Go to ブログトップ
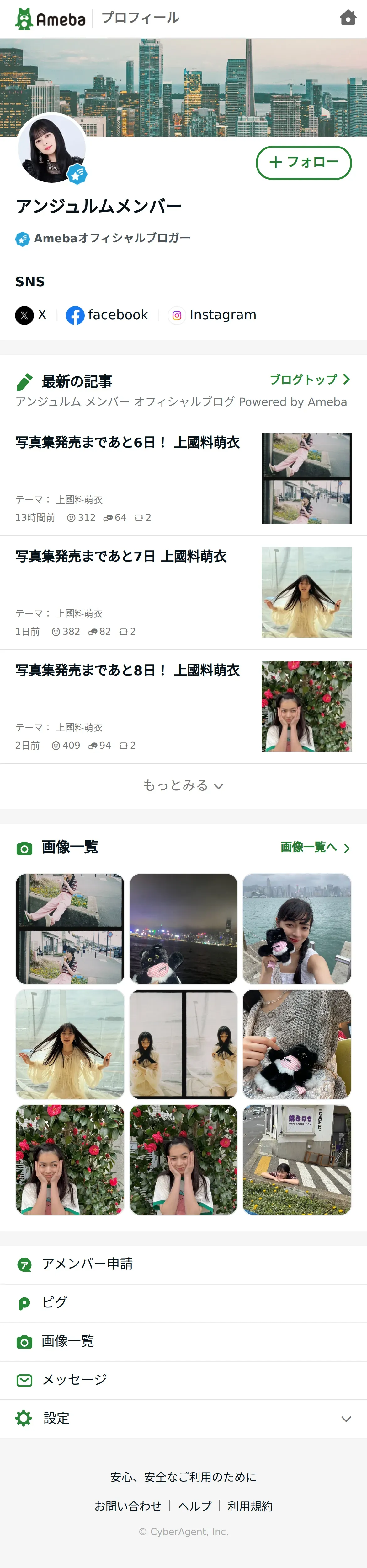Screen dimensions: 367x1568 point(309,380)
